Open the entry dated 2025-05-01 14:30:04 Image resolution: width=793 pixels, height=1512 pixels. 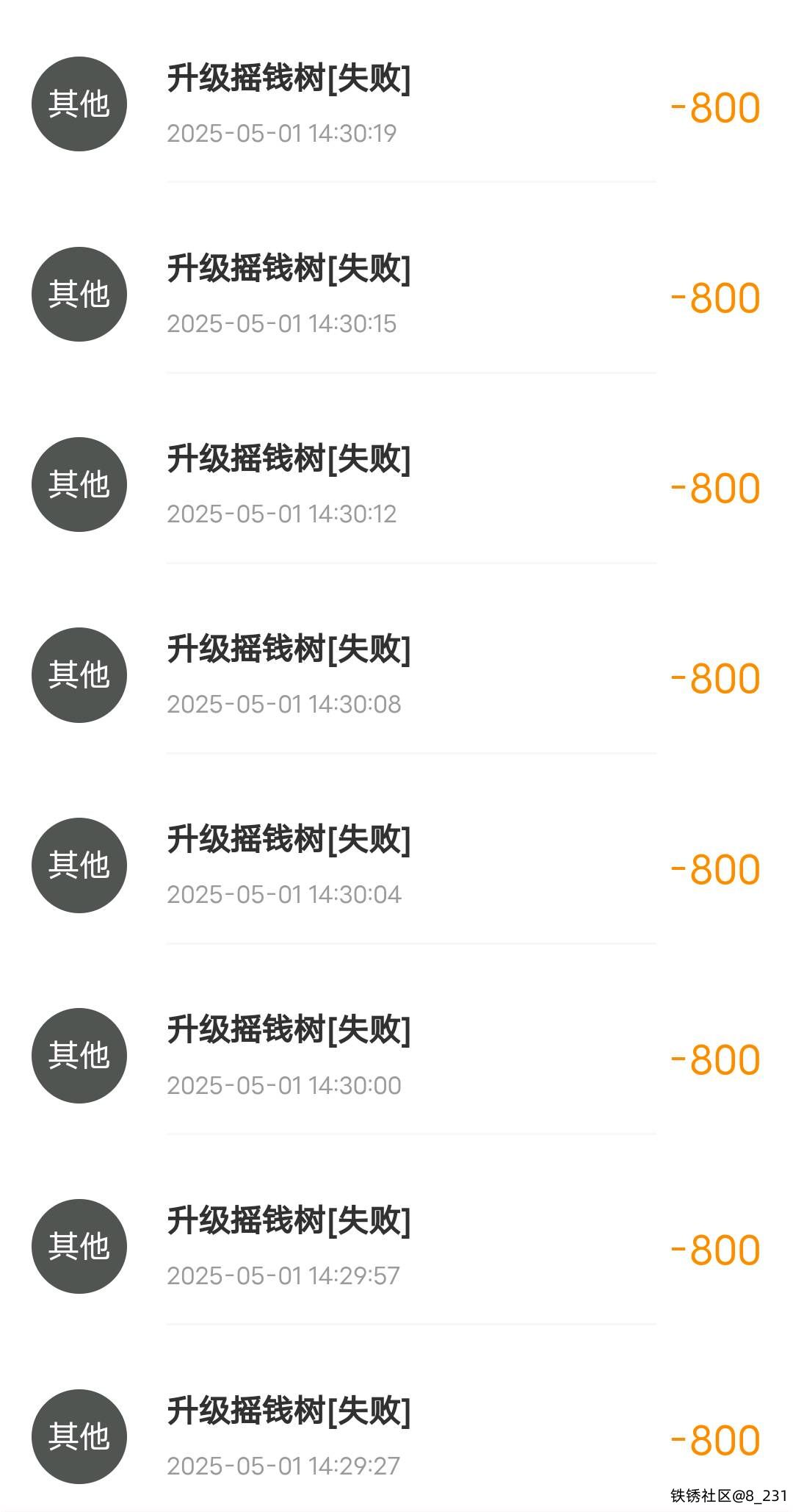click(396, 865)
